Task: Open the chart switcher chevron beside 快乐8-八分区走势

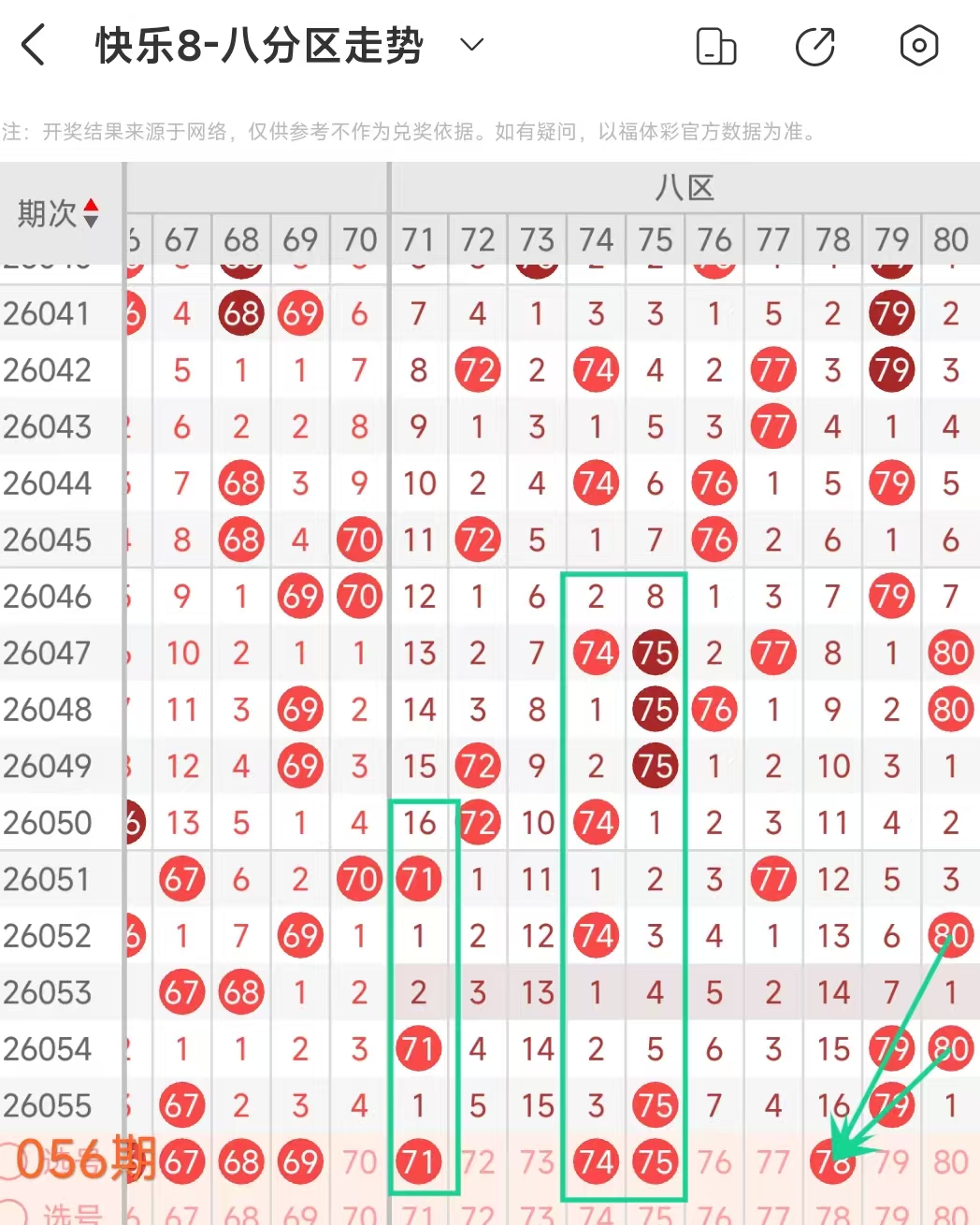Action: (x=472, y=45)
